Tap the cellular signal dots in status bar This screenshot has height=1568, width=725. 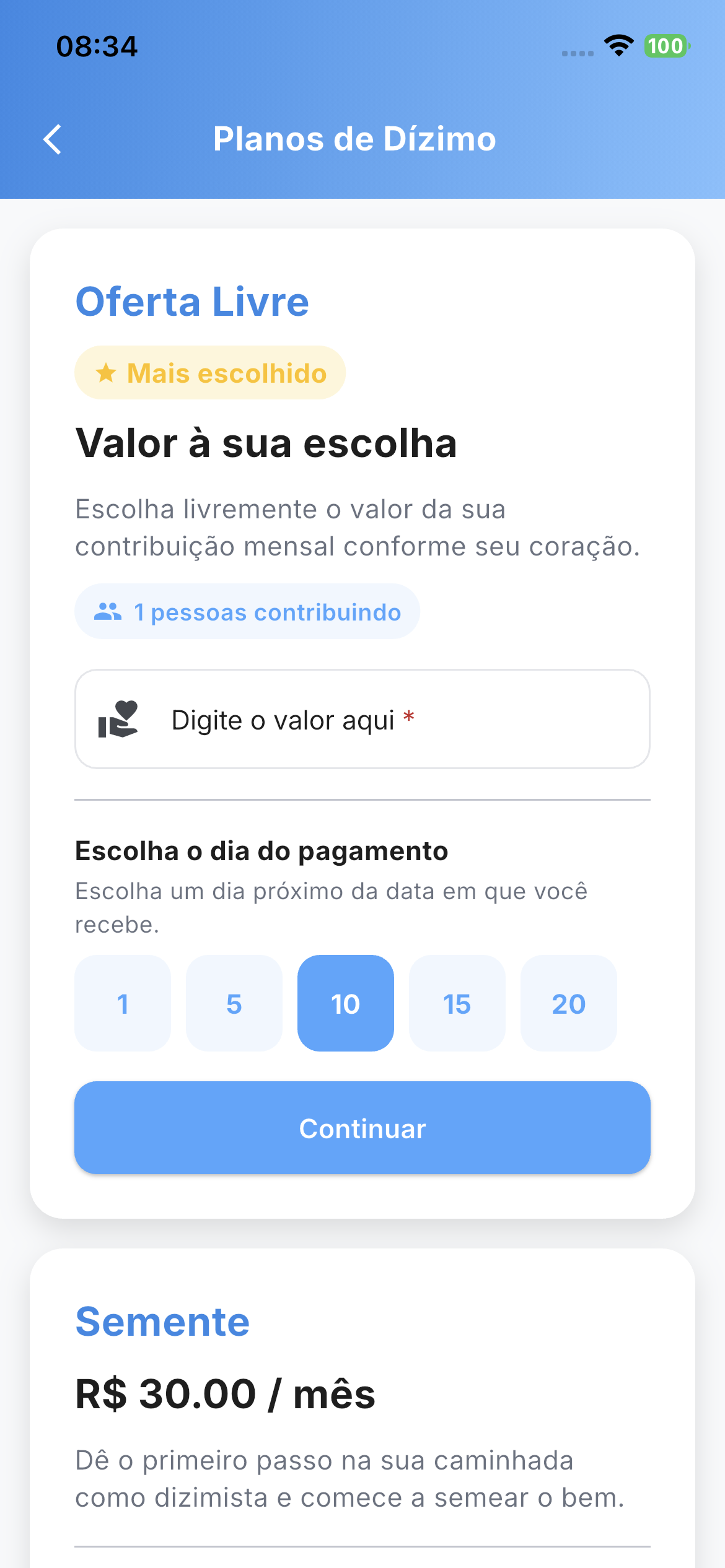[x=578, y=53]
